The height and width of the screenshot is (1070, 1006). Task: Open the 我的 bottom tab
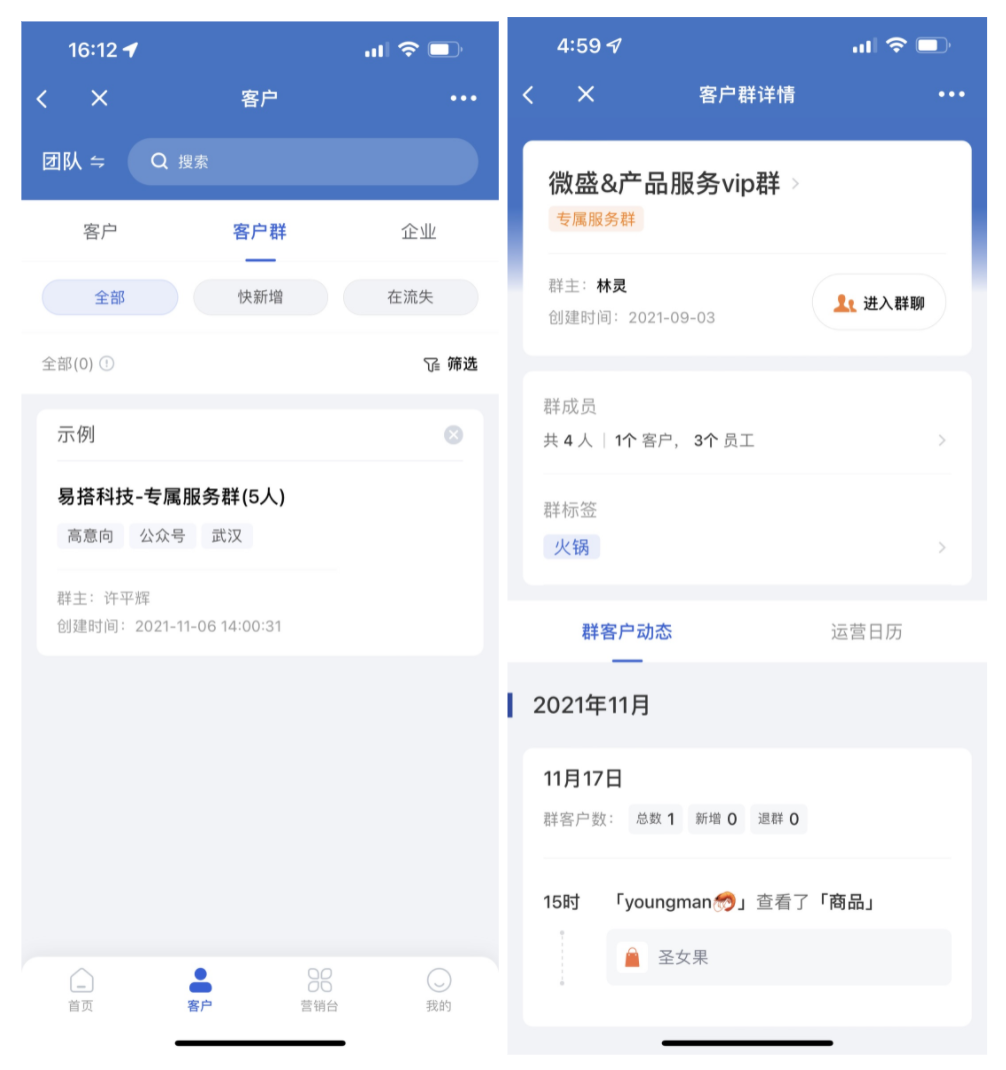pos(438,990)
